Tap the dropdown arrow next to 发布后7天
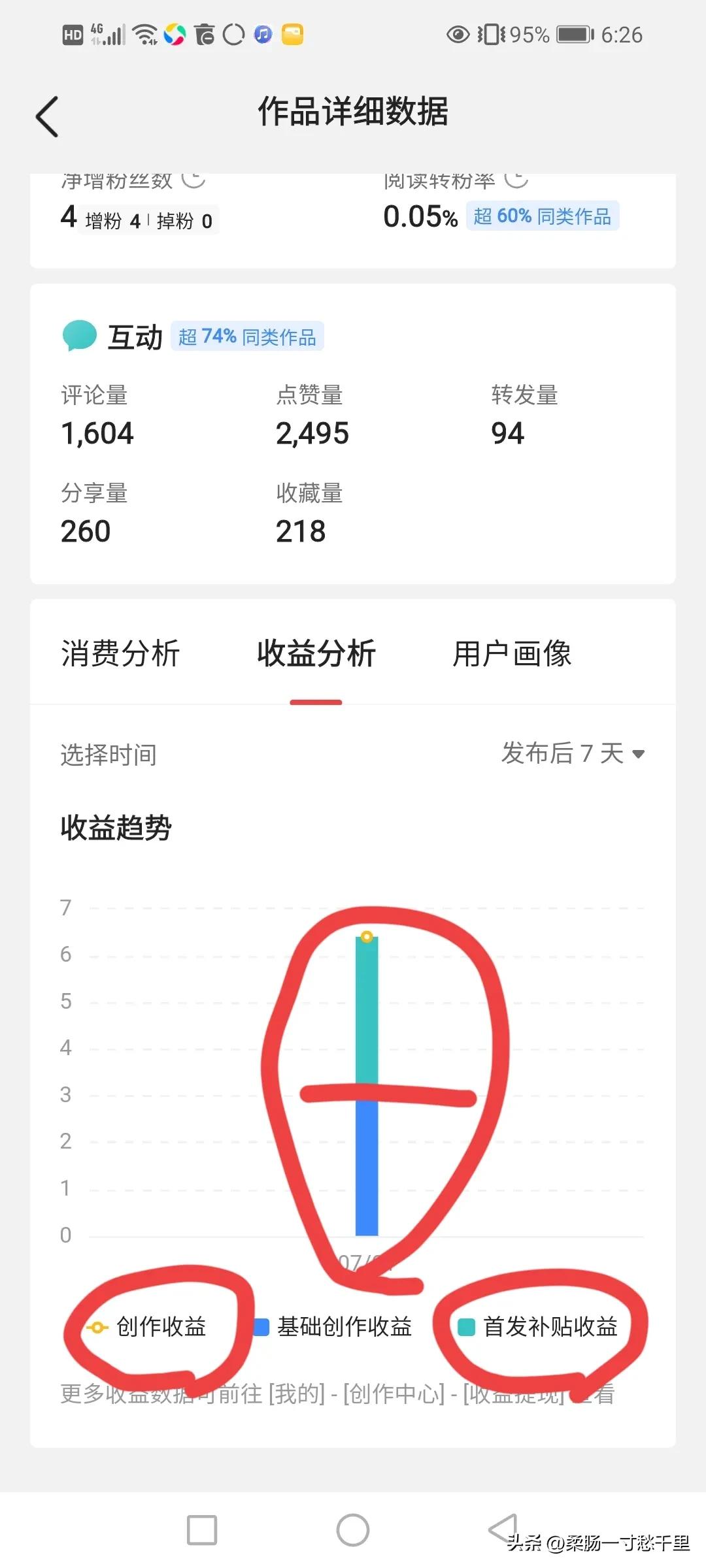 click(639, 753)
